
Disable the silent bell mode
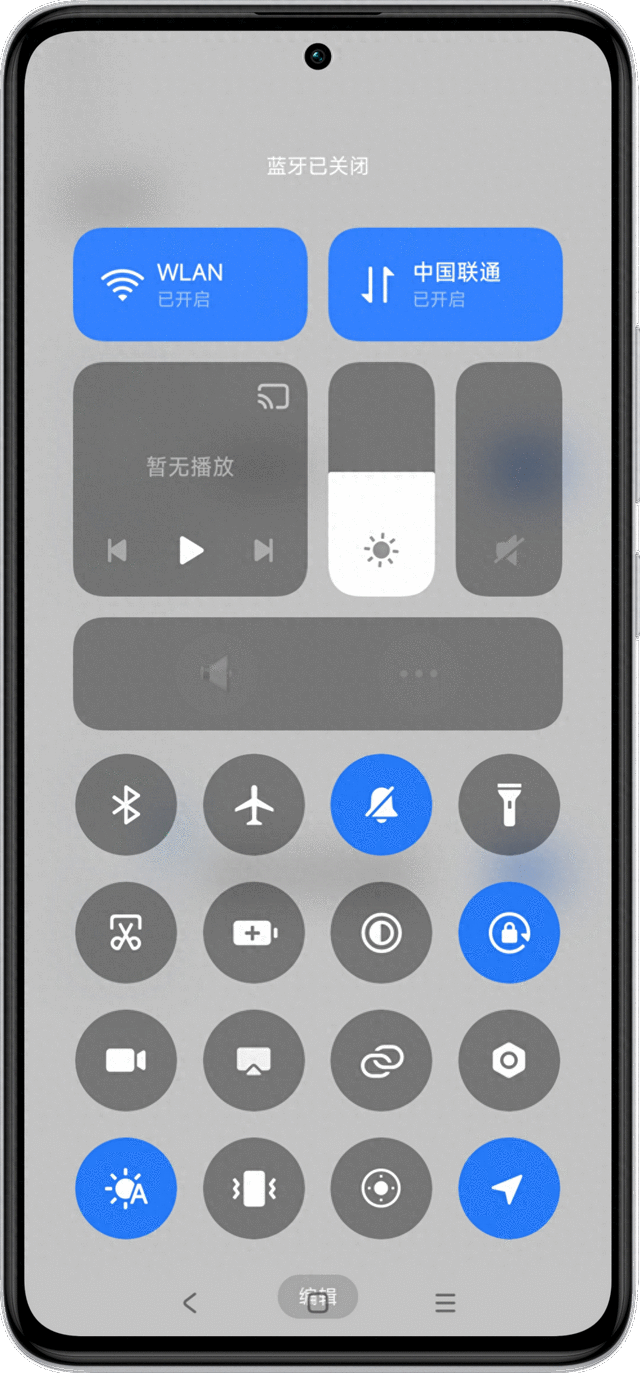(381, 805)
